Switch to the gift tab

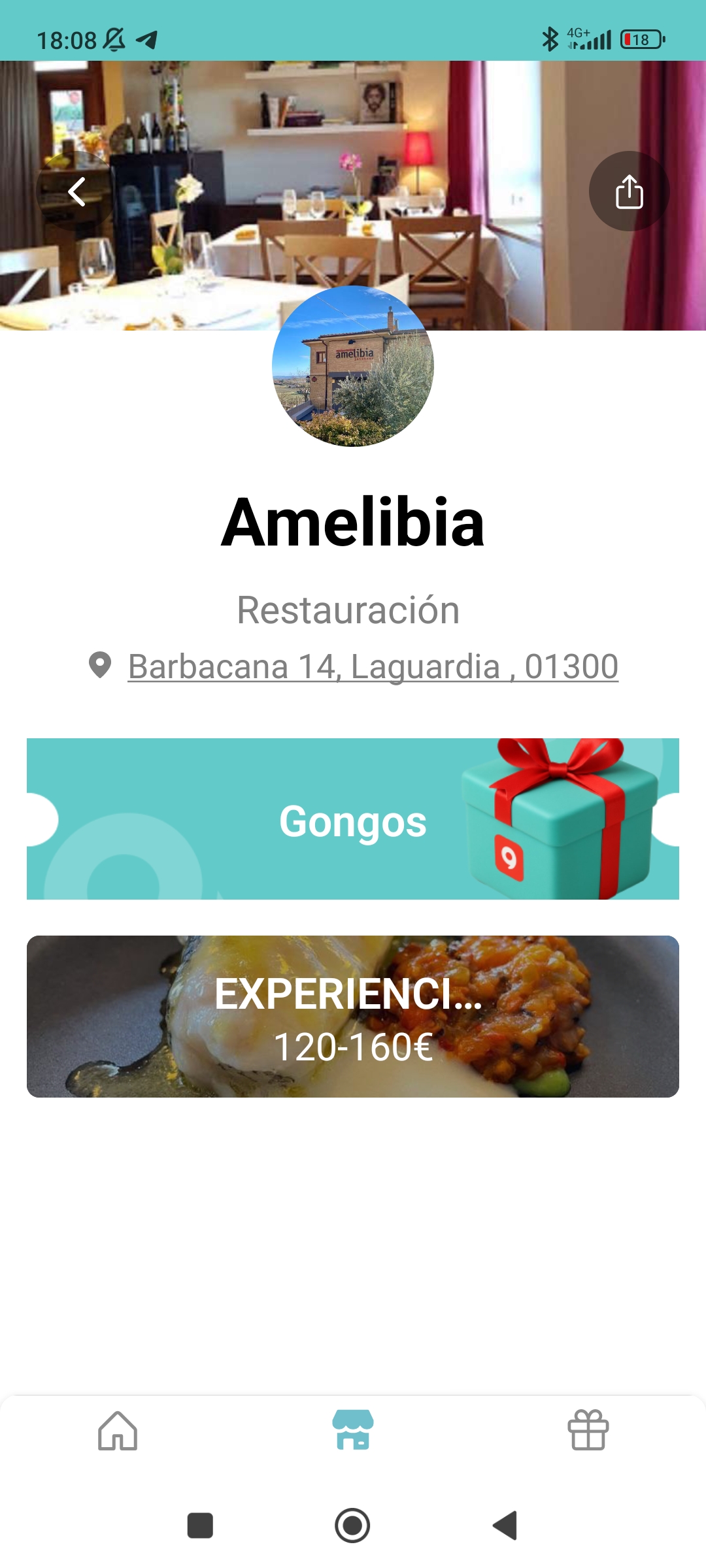(588, 1431)
